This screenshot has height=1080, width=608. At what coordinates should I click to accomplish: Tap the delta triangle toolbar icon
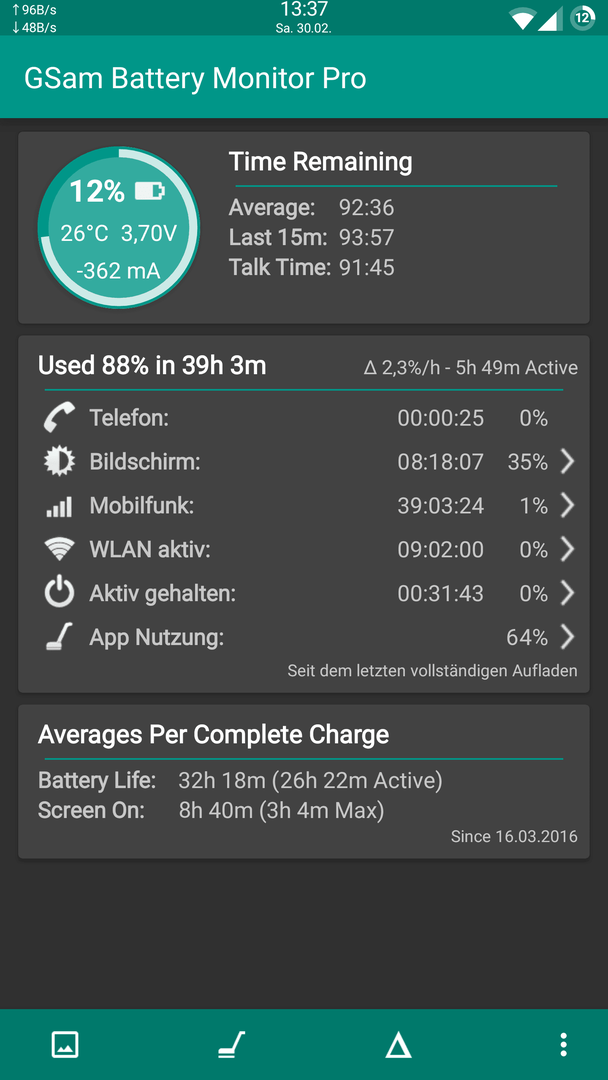(x=398, y=1045)
